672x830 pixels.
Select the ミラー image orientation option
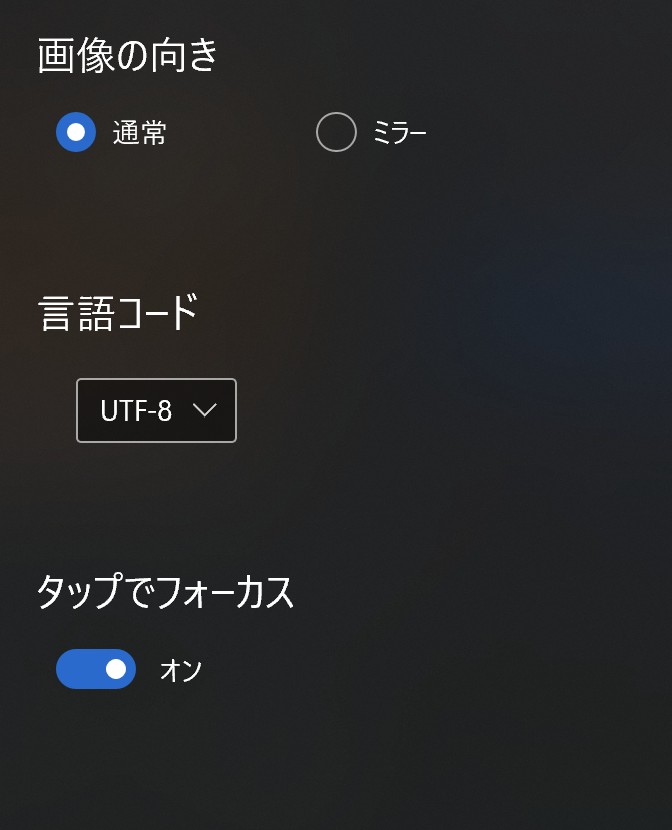tap(336, 132)
